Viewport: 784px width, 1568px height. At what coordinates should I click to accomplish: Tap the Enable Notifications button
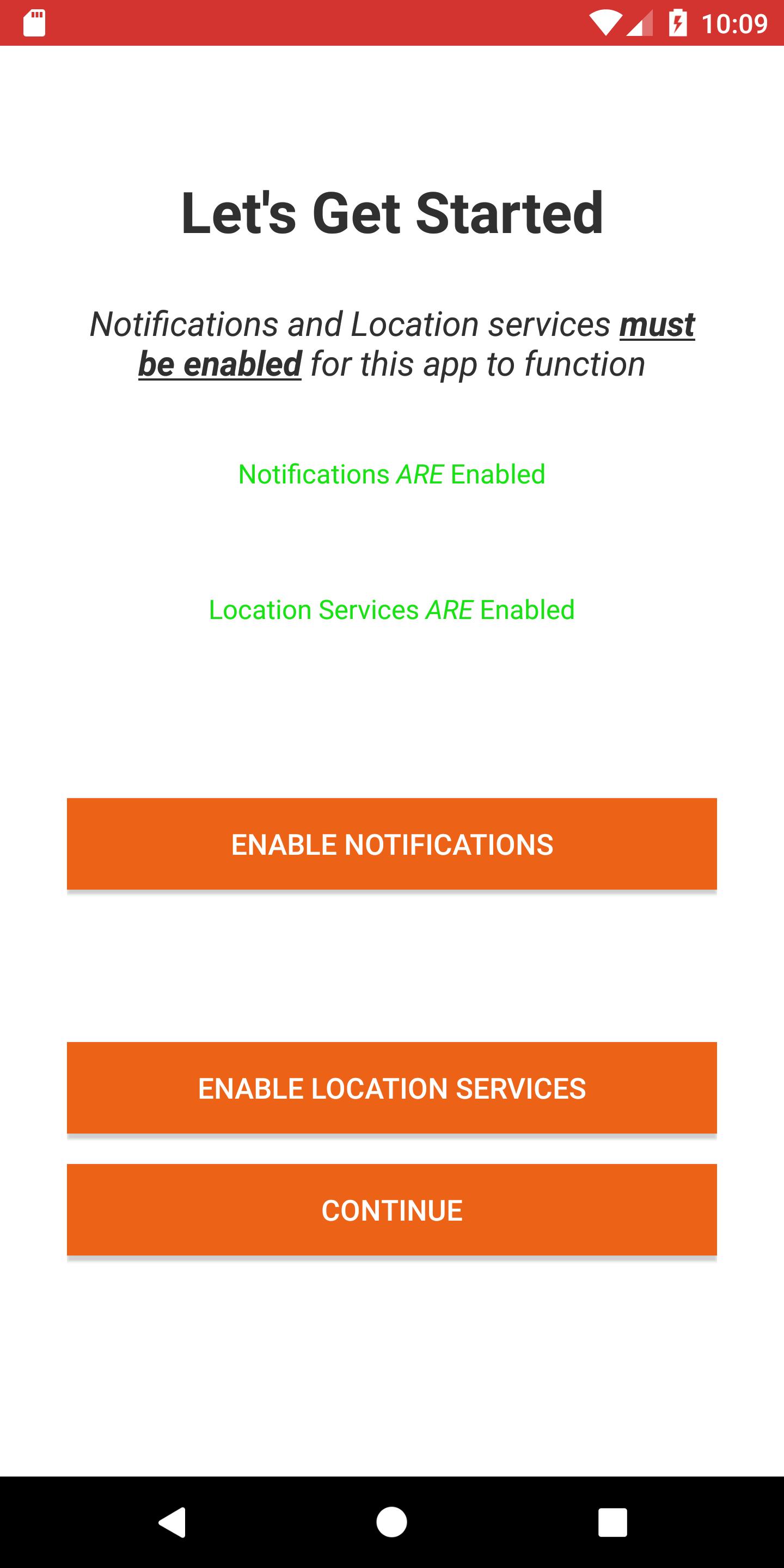(392, 844)
